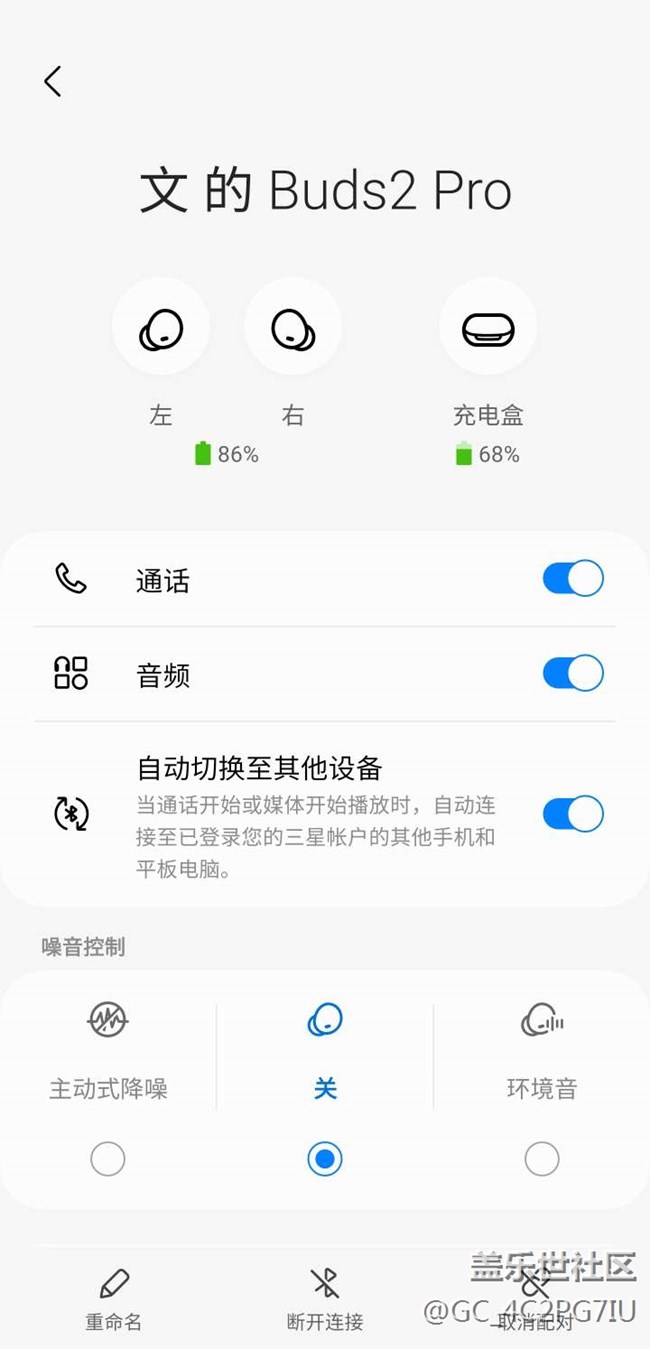Go back using the top arrow
This screenshot has width=650, height=1349.
tap(53, 81)
